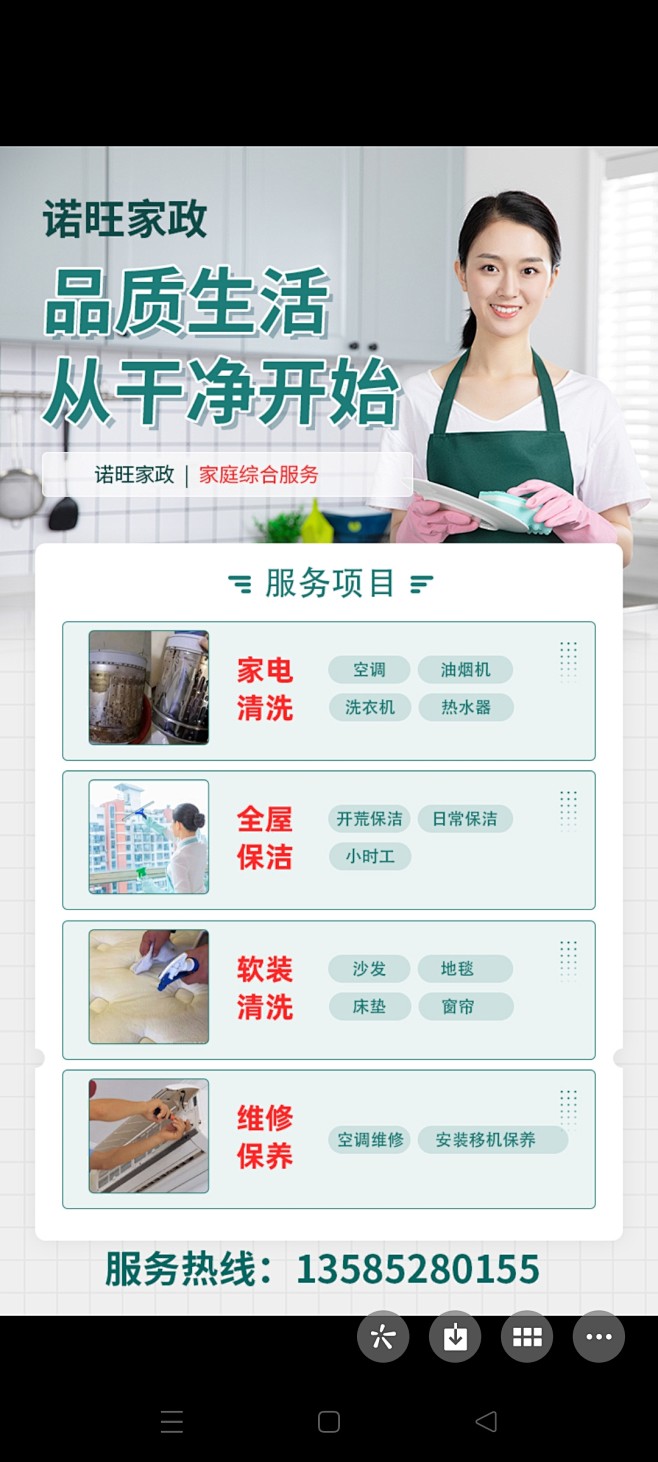Tap the sparkle search-image icon

pyautogui.click(x=383, y=1336)
